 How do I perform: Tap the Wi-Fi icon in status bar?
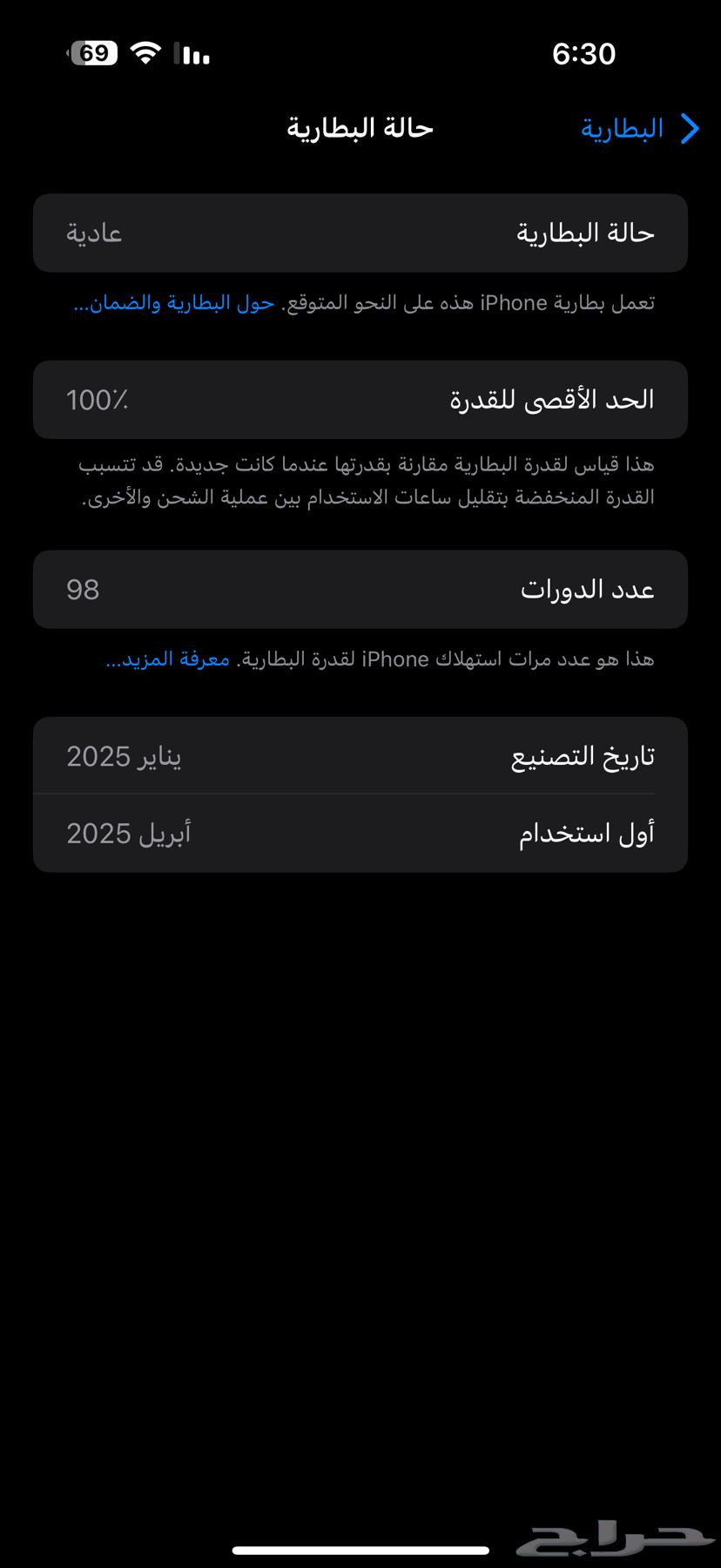point(145,52)
